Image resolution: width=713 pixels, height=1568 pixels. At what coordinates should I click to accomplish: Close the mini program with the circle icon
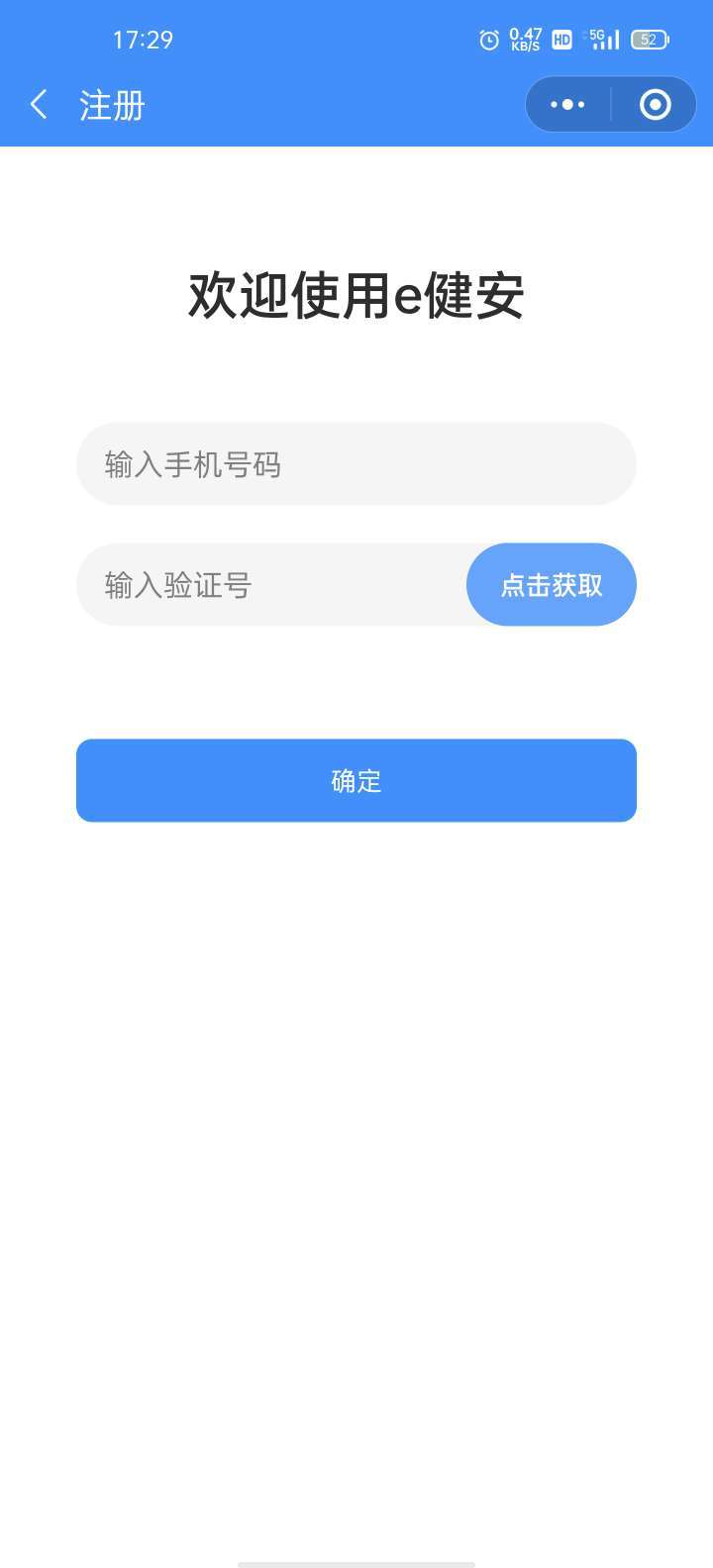(x=655, y=104)
